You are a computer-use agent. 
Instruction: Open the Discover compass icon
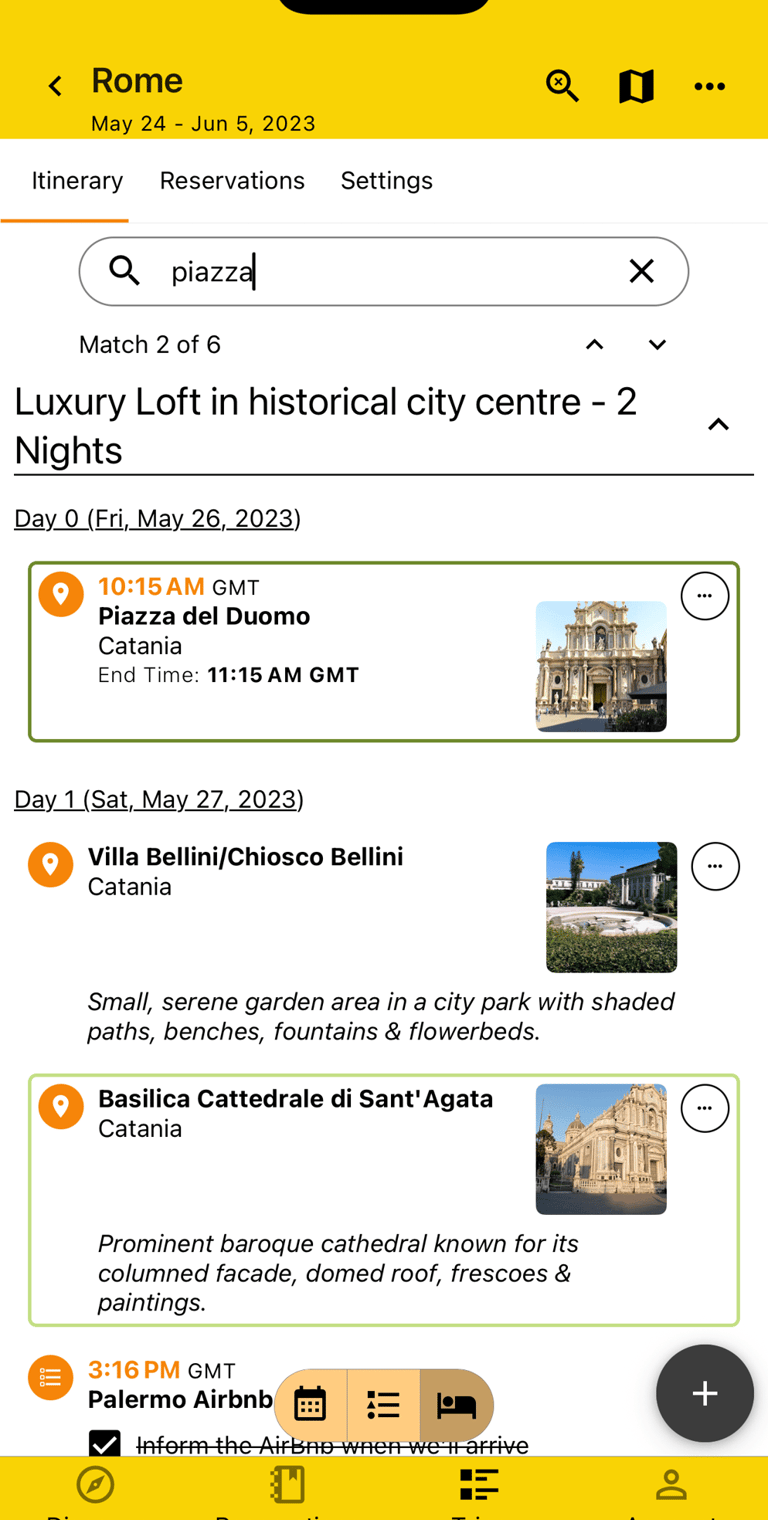pyautogui.click(x=94, y=1486)
